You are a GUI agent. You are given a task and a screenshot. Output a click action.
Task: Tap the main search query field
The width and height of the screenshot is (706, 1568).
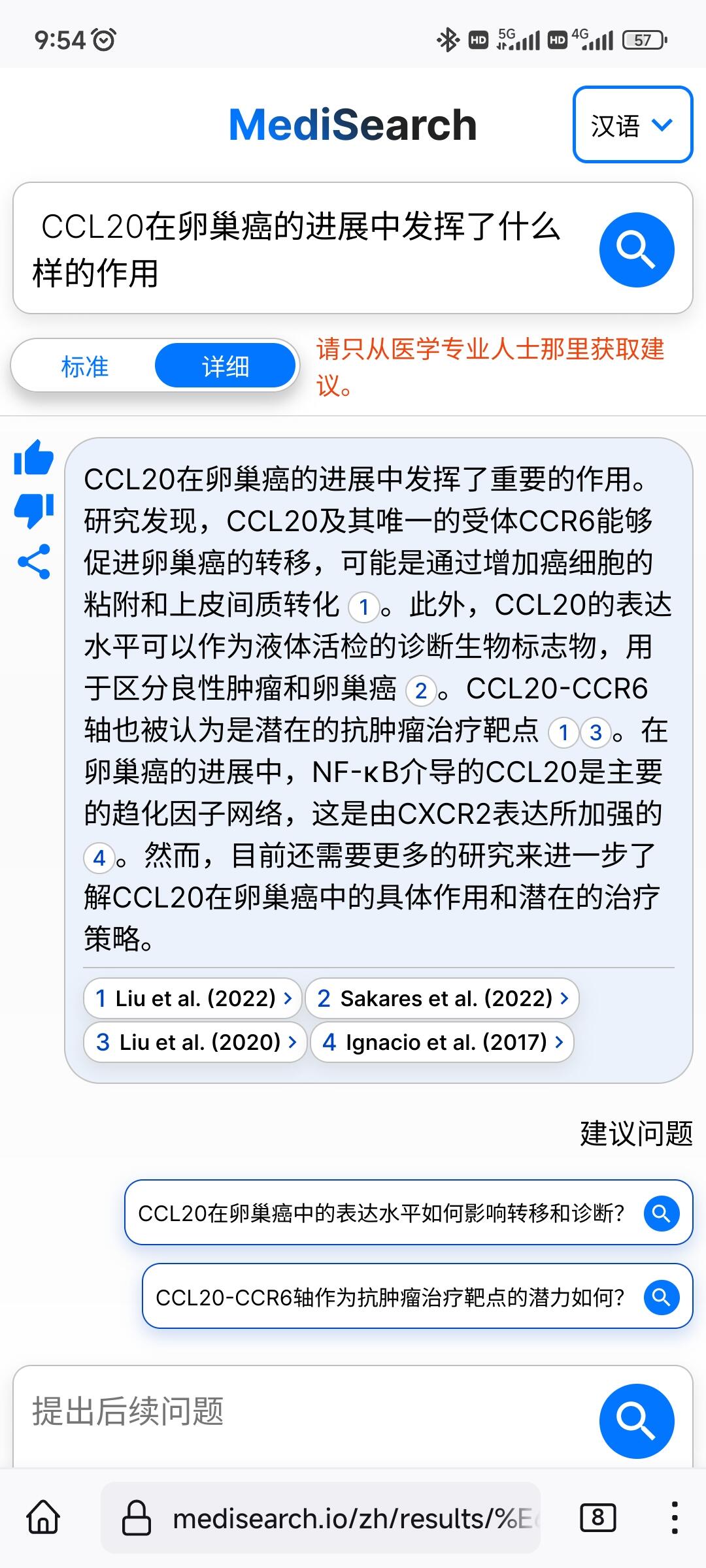click(301, 250)
